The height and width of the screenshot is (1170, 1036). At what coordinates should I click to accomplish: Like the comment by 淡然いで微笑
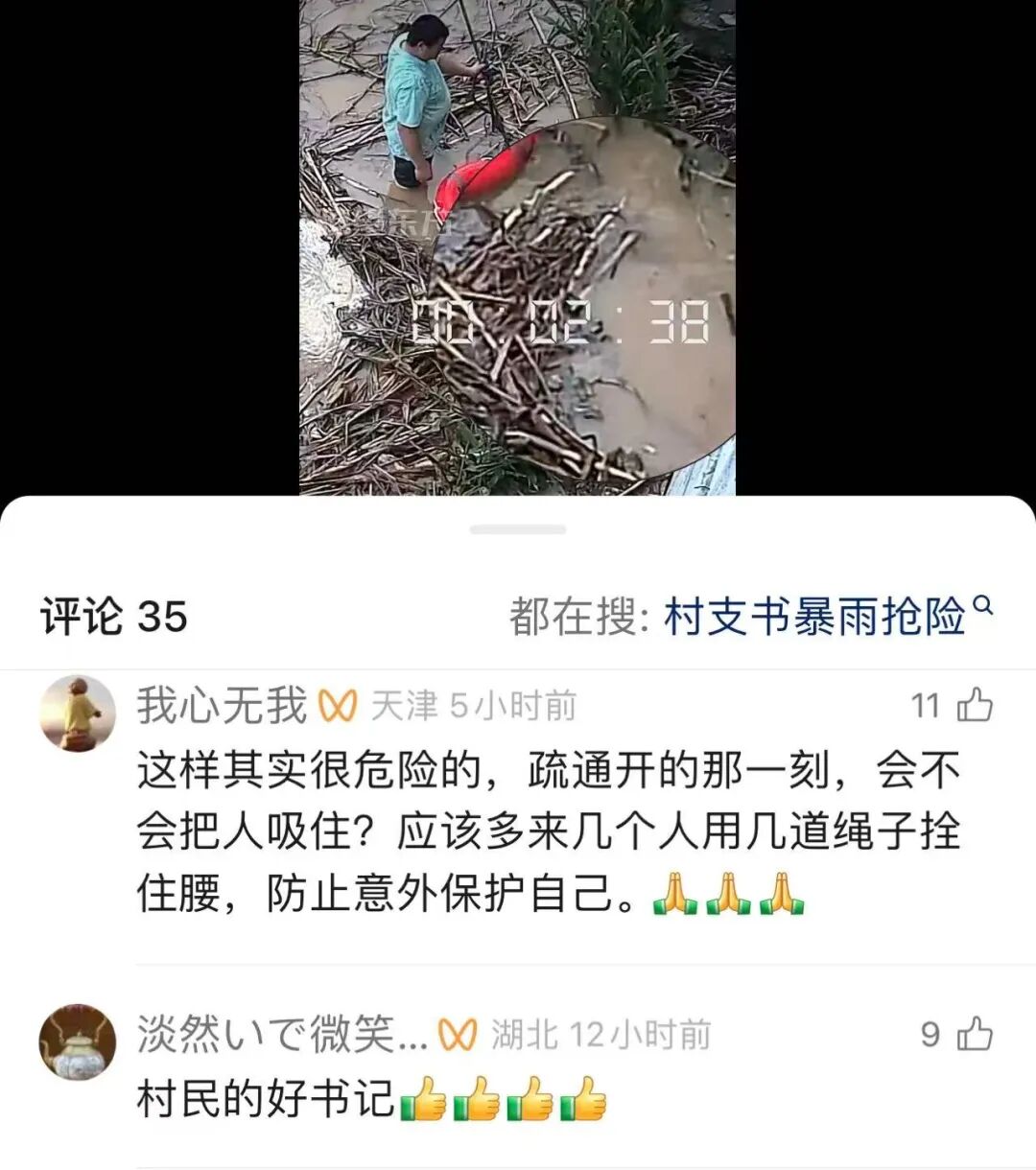(x=975, y=1035)
